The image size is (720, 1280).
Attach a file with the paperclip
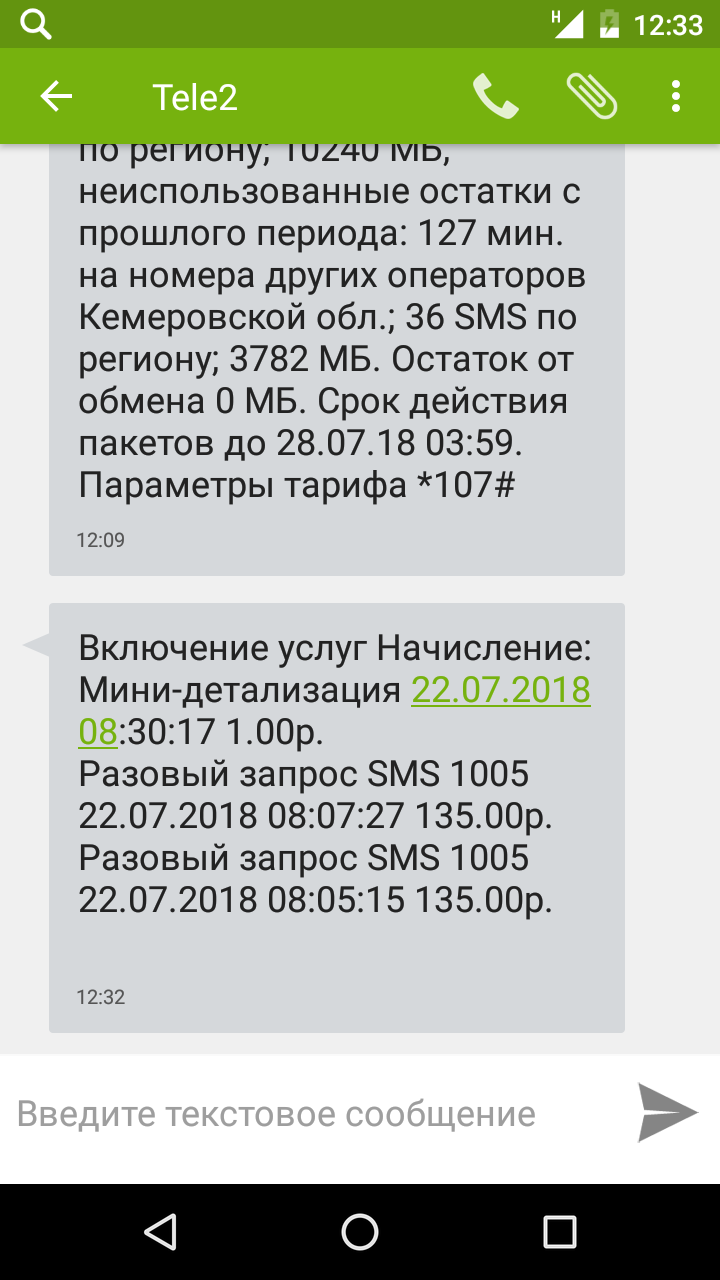click(x=591, y=97)
